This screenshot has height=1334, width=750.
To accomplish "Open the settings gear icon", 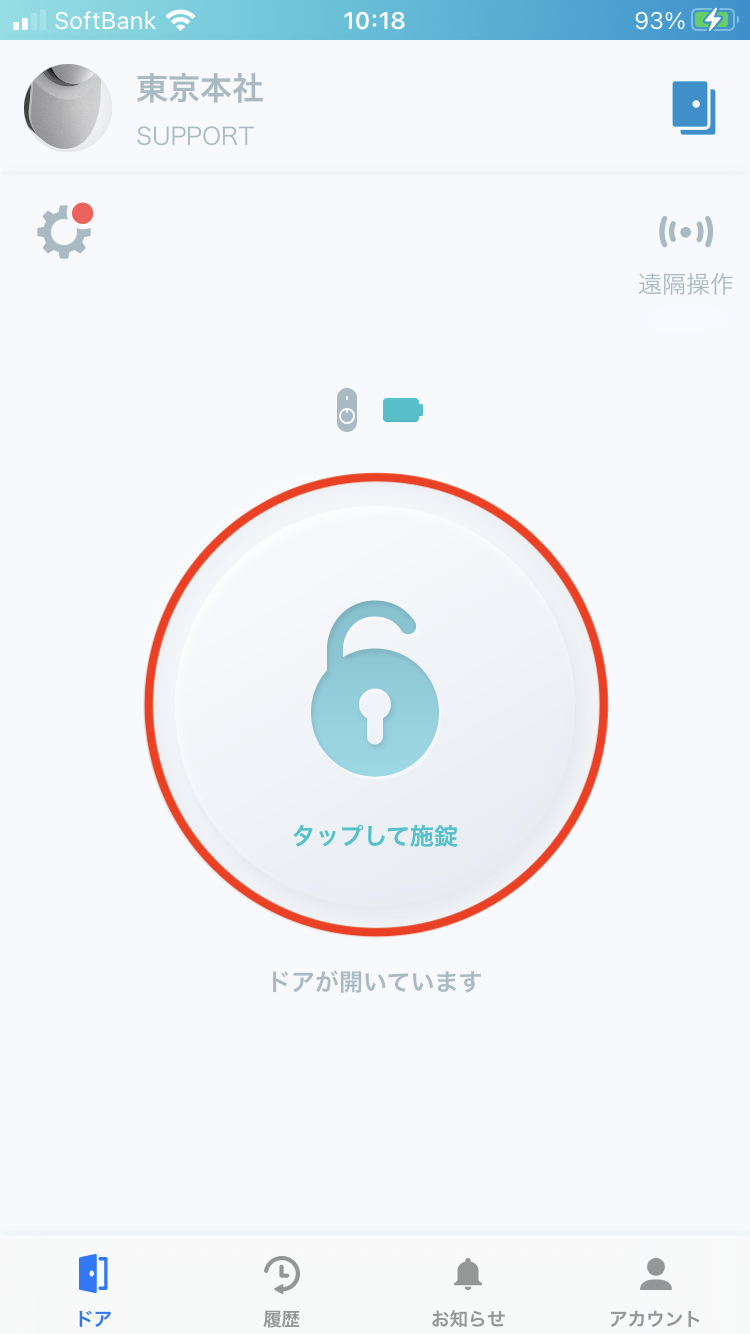I will pyautogui.click(x=64, y=232).
